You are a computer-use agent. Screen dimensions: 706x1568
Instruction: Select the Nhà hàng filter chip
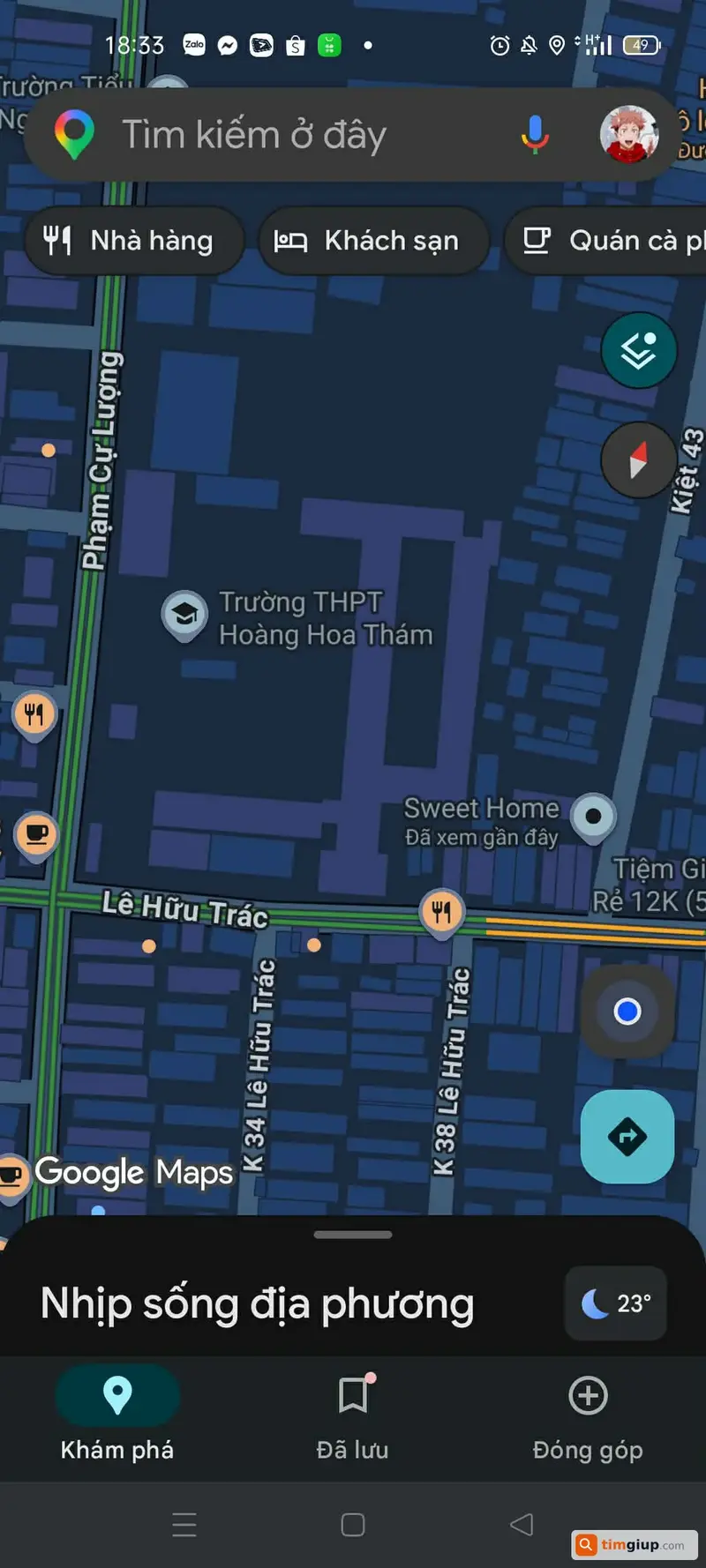(134, 240)
